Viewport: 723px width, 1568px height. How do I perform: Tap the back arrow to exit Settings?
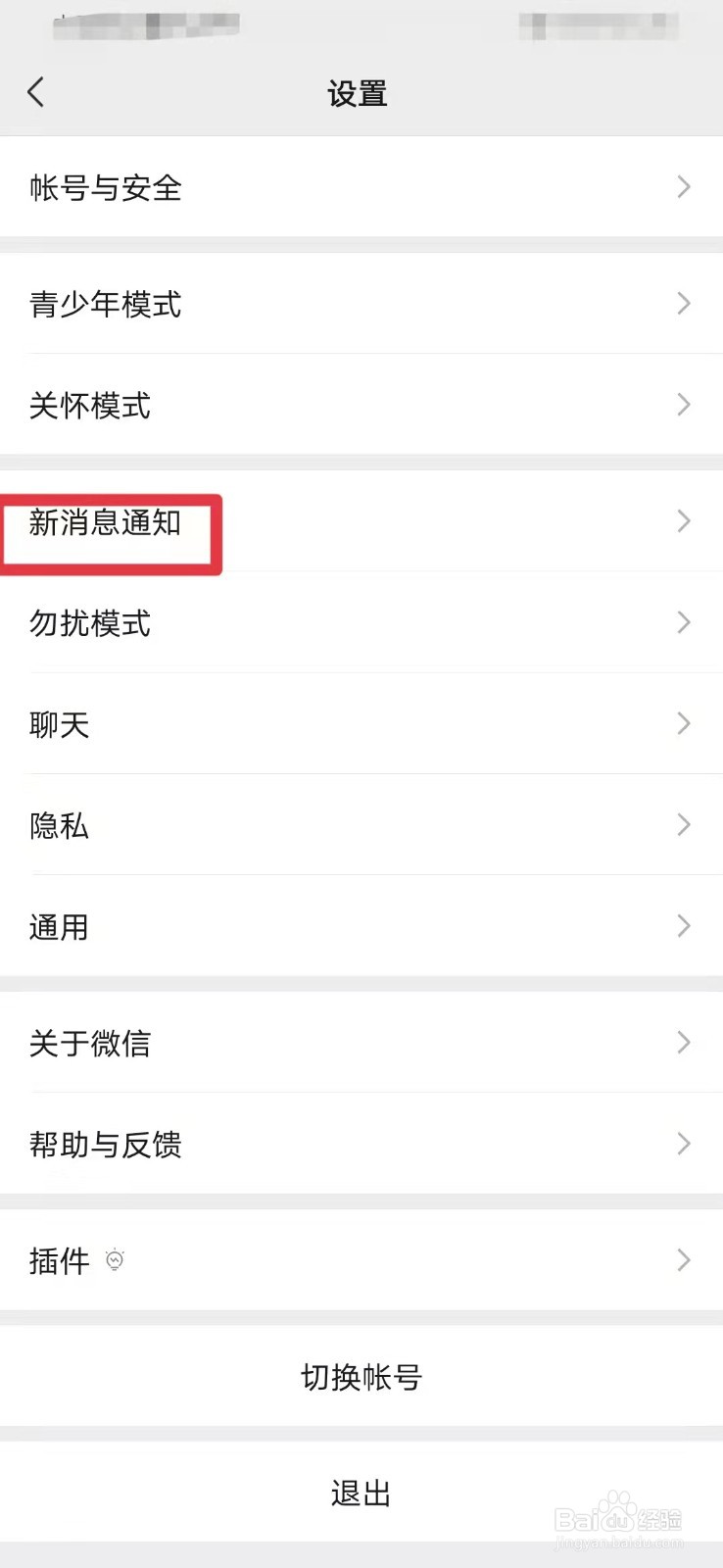pyautogui.click(x=35, y=91)
